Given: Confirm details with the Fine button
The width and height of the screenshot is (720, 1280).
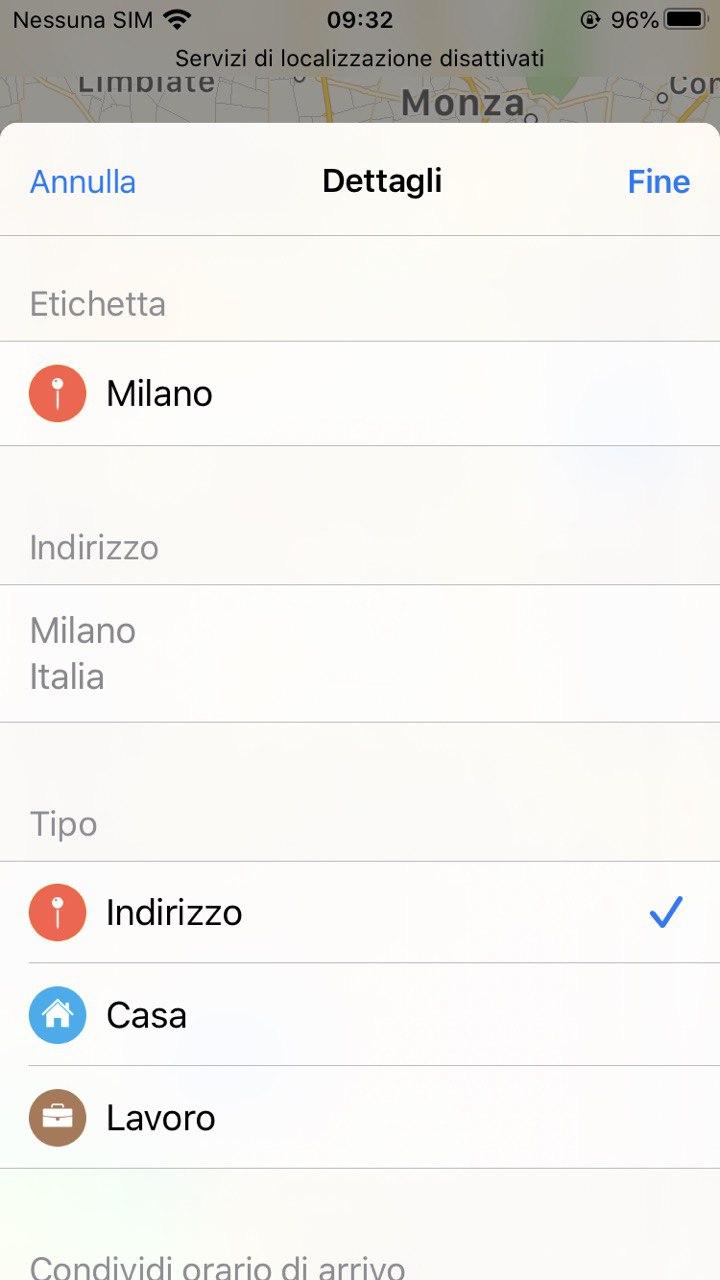Looking at the screenshot, I should pyautogui.click(x=658, y=182).
